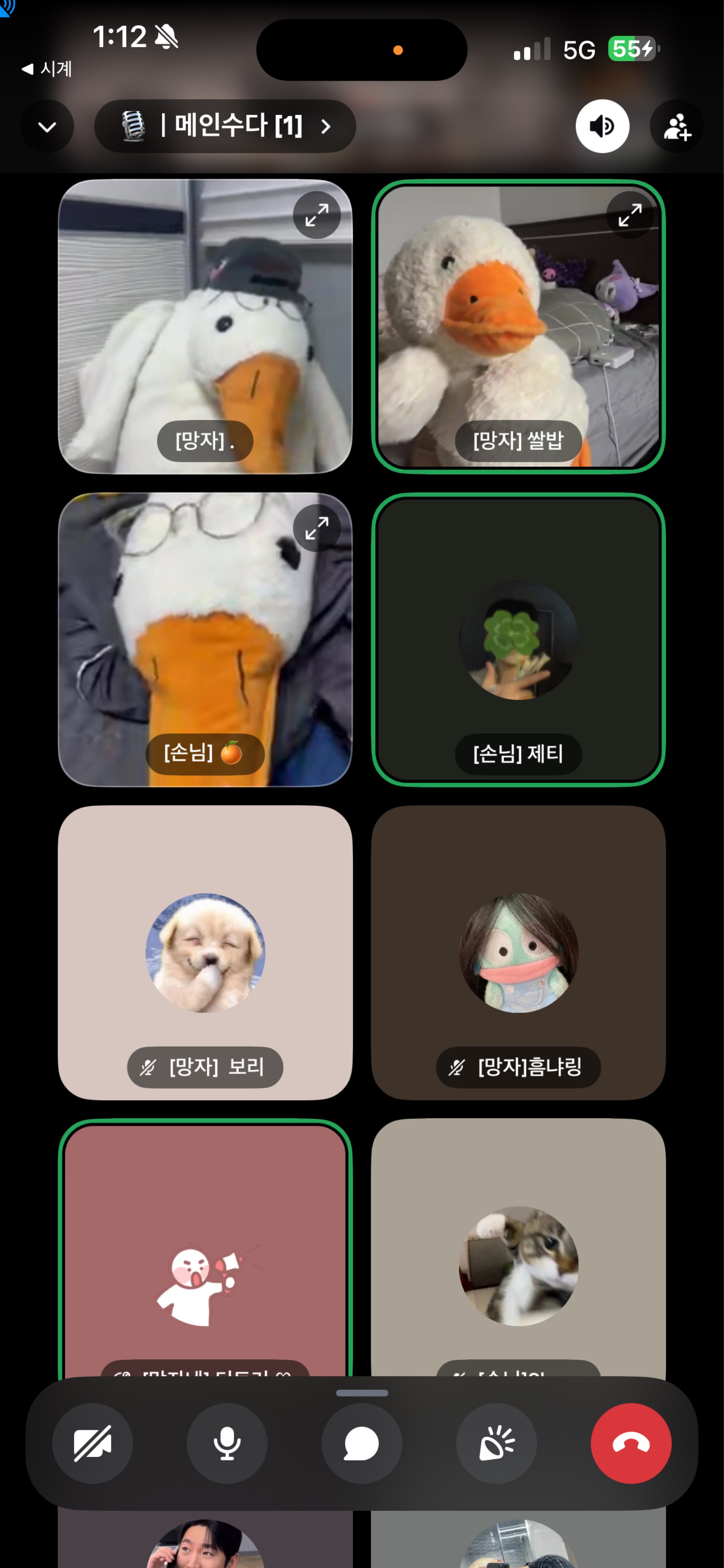
Task: Minimize the call with the down chevron
Action: tap(47, 127)
